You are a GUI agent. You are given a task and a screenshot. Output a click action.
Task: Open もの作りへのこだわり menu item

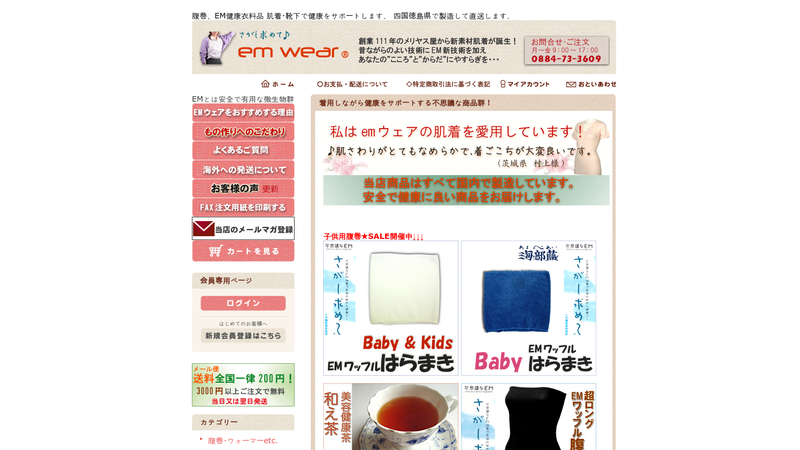click(243, 132)
